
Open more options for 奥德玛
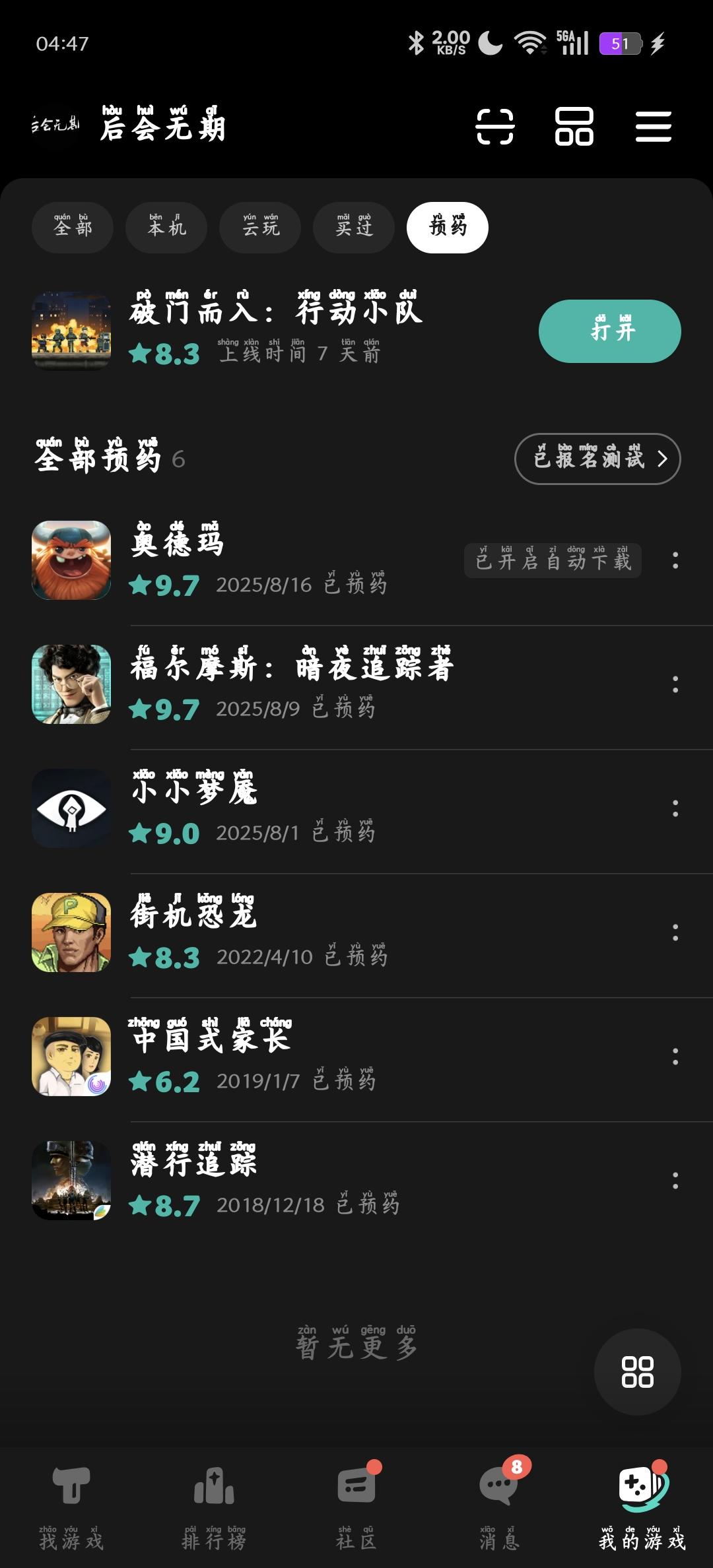[x=675, y=561]
